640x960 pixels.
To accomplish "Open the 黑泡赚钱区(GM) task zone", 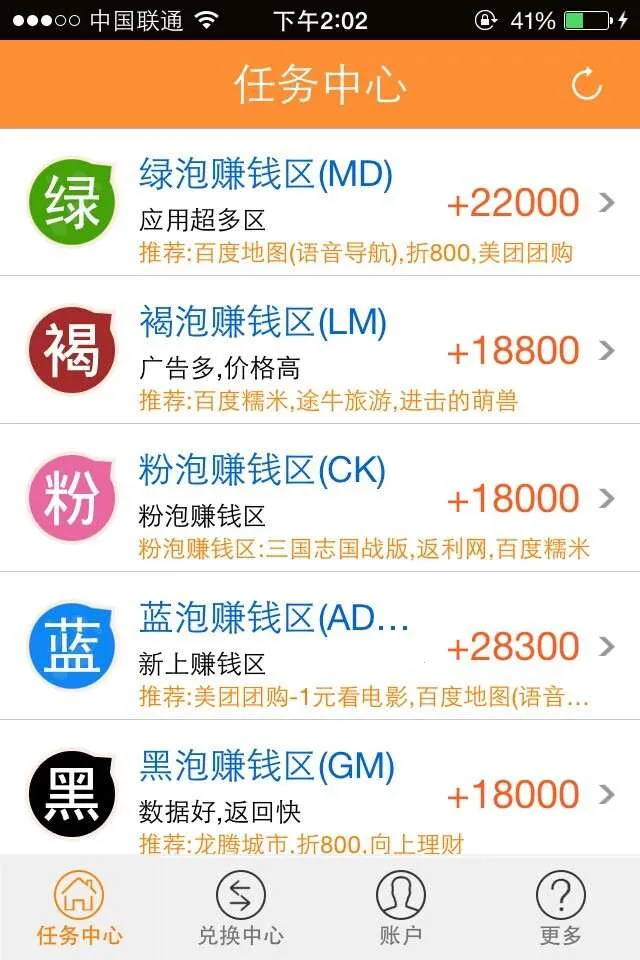I will [320, 793].
